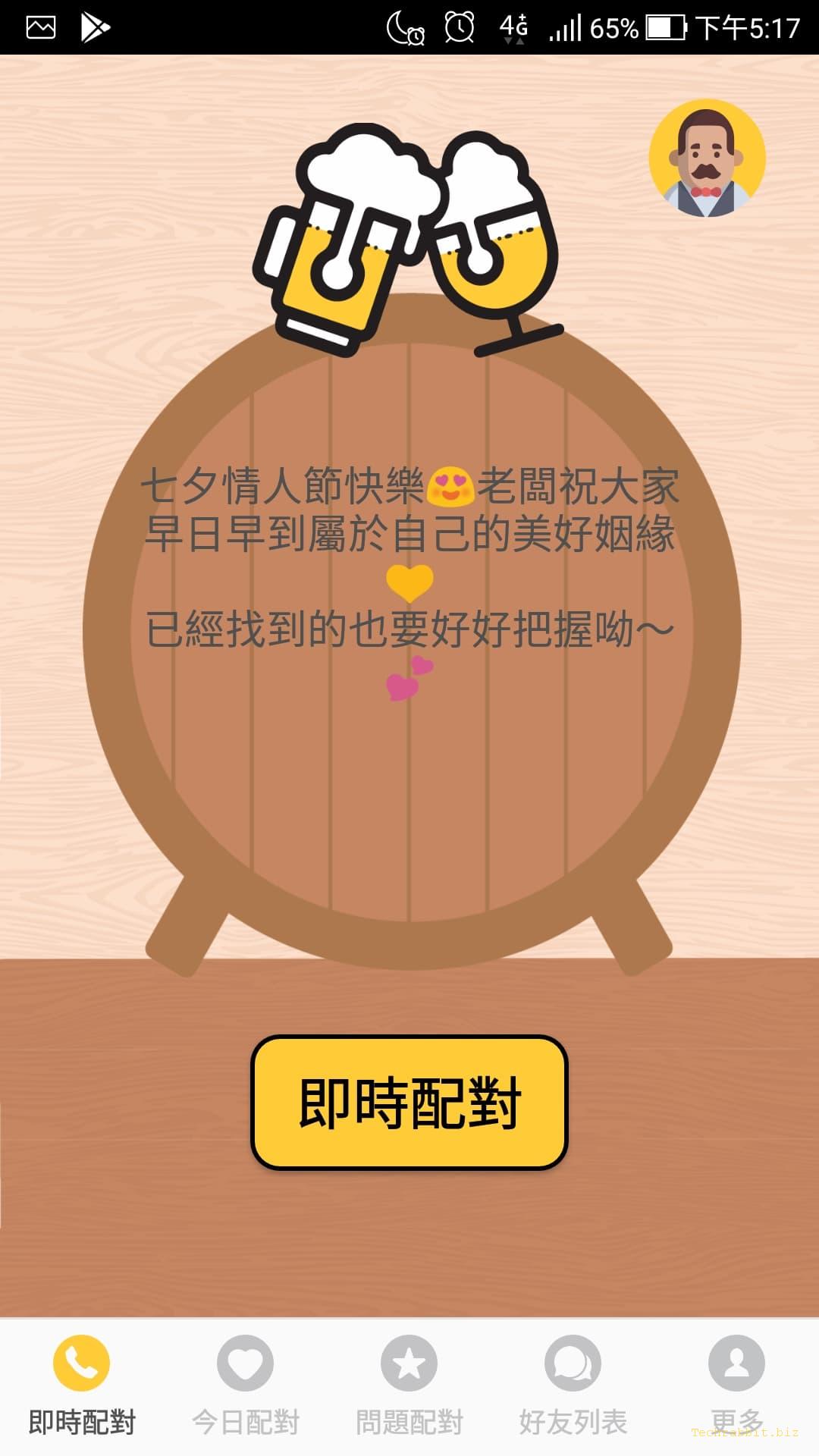
Task: Tap the mustached boss avatar icon
Action: point(707,158)
